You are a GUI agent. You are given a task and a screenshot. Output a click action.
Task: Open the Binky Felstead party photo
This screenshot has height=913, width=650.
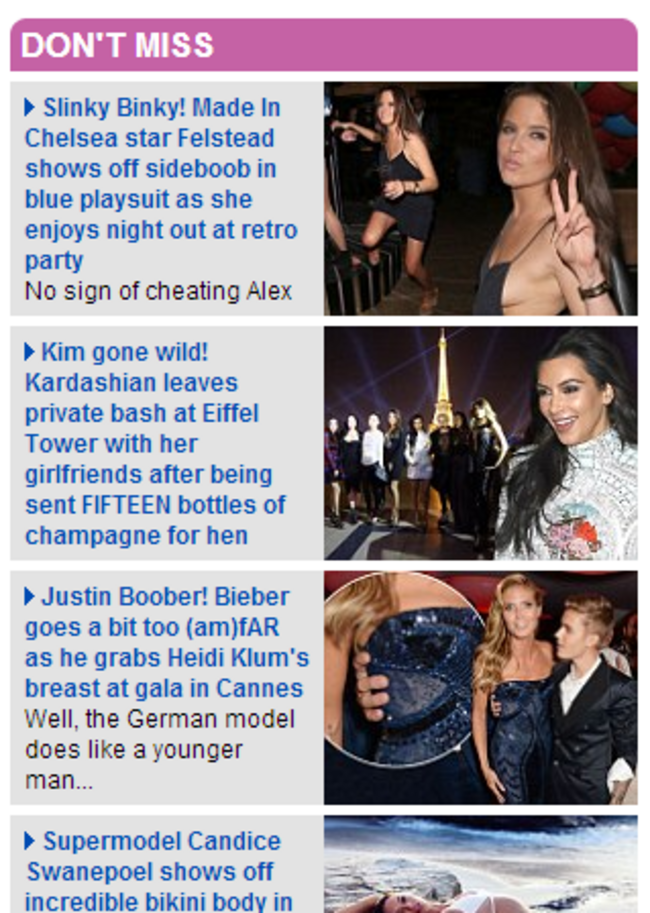480,199
